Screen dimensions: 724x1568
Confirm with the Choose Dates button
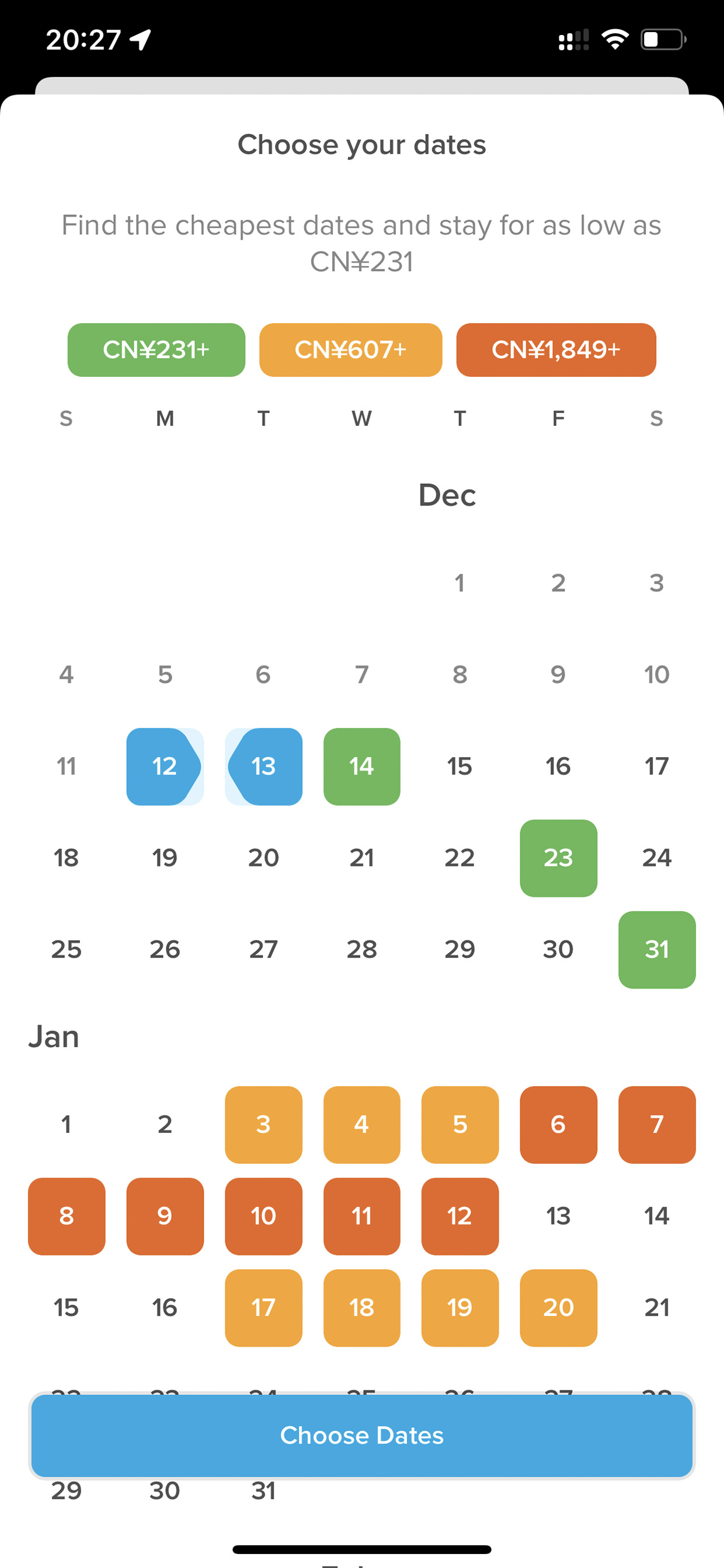[x=362, y=1435]
